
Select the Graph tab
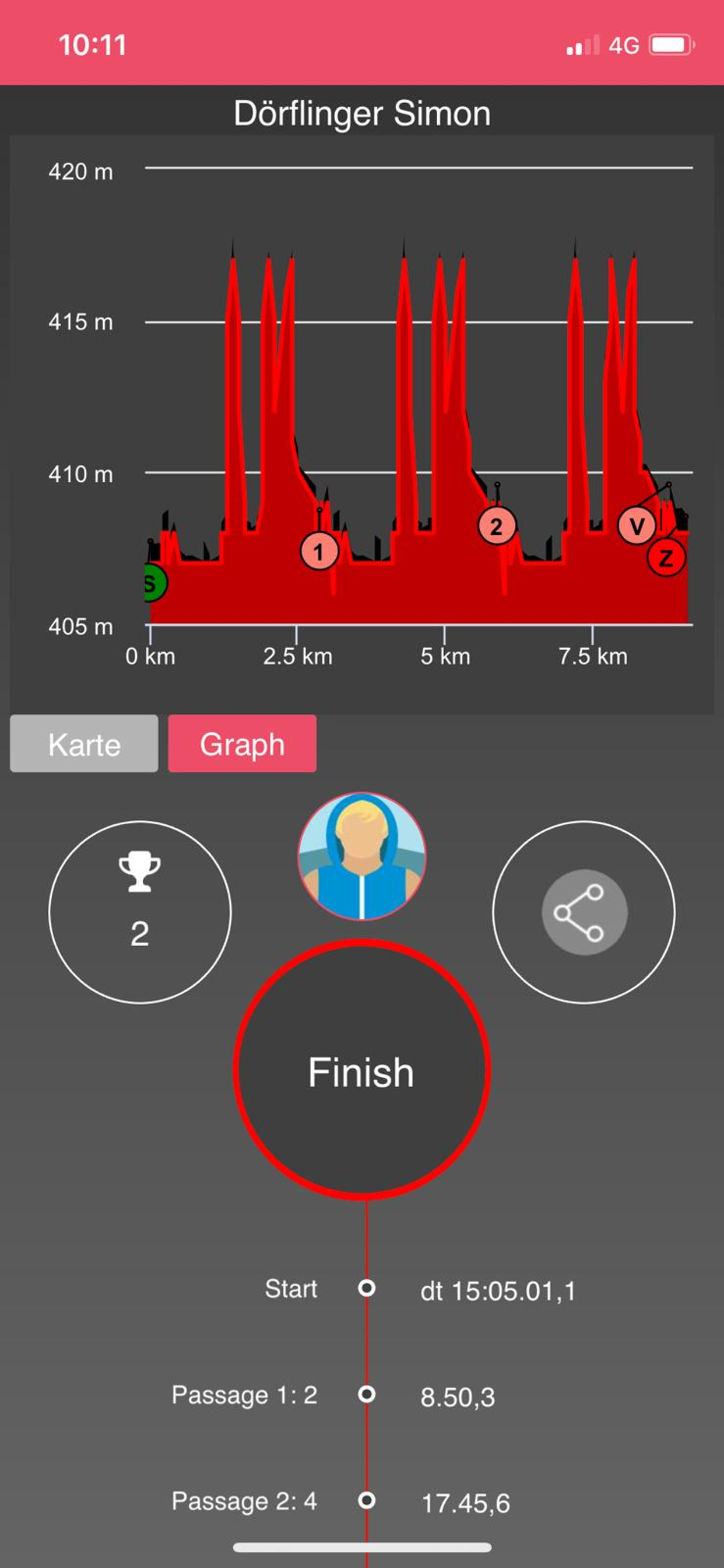point(242,744)
